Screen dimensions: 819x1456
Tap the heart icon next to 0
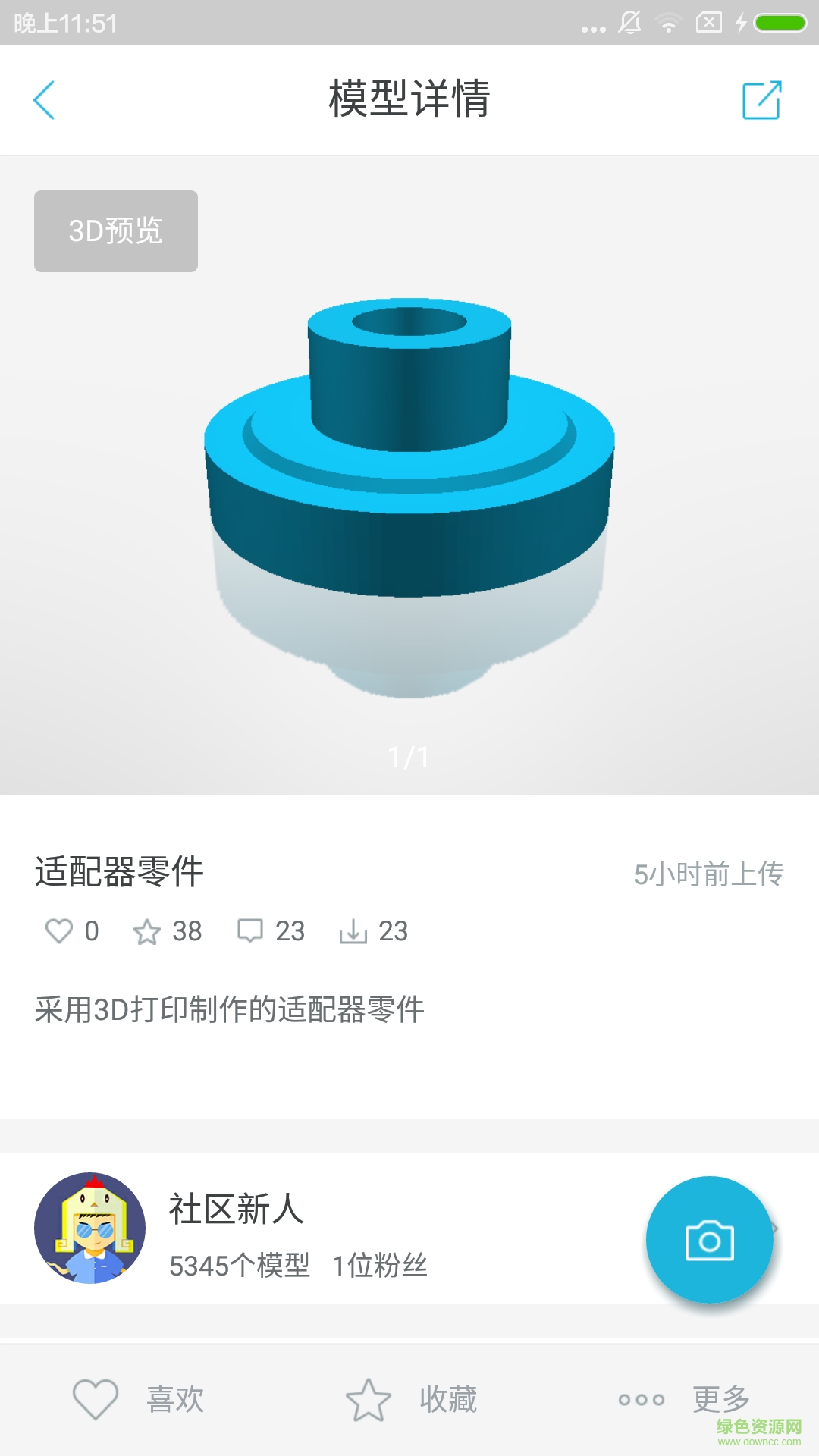[x=59, y=931]
